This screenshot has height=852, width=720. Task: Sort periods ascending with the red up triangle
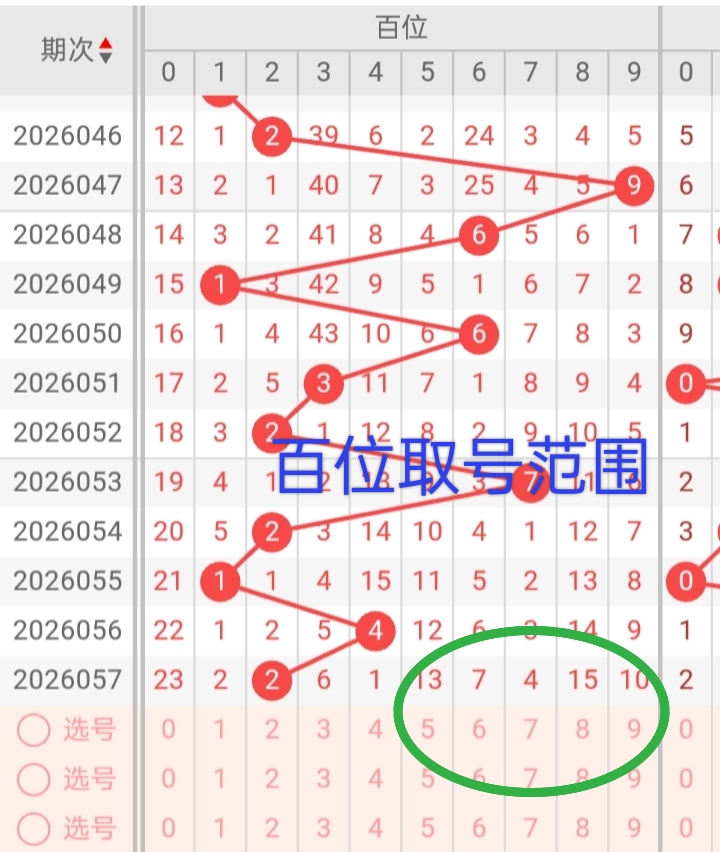pyautogui.click(x=107, y=44)
